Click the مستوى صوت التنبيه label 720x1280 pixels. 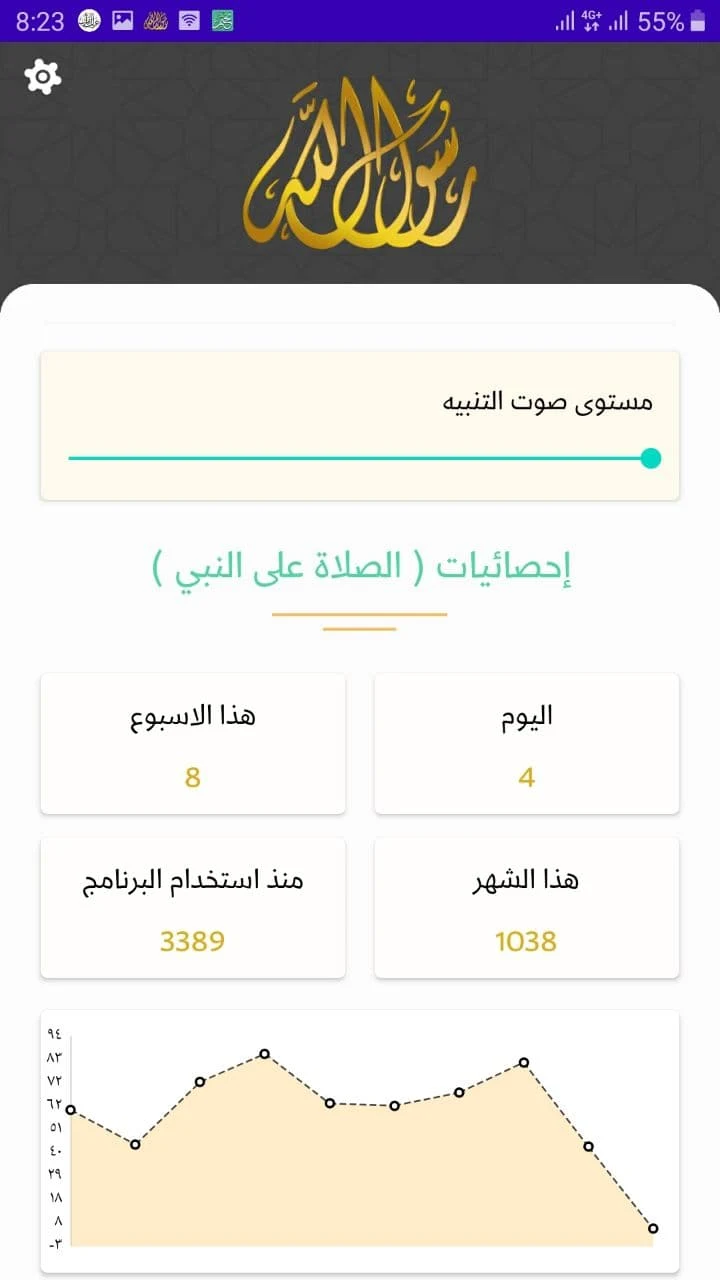point(546,401)
